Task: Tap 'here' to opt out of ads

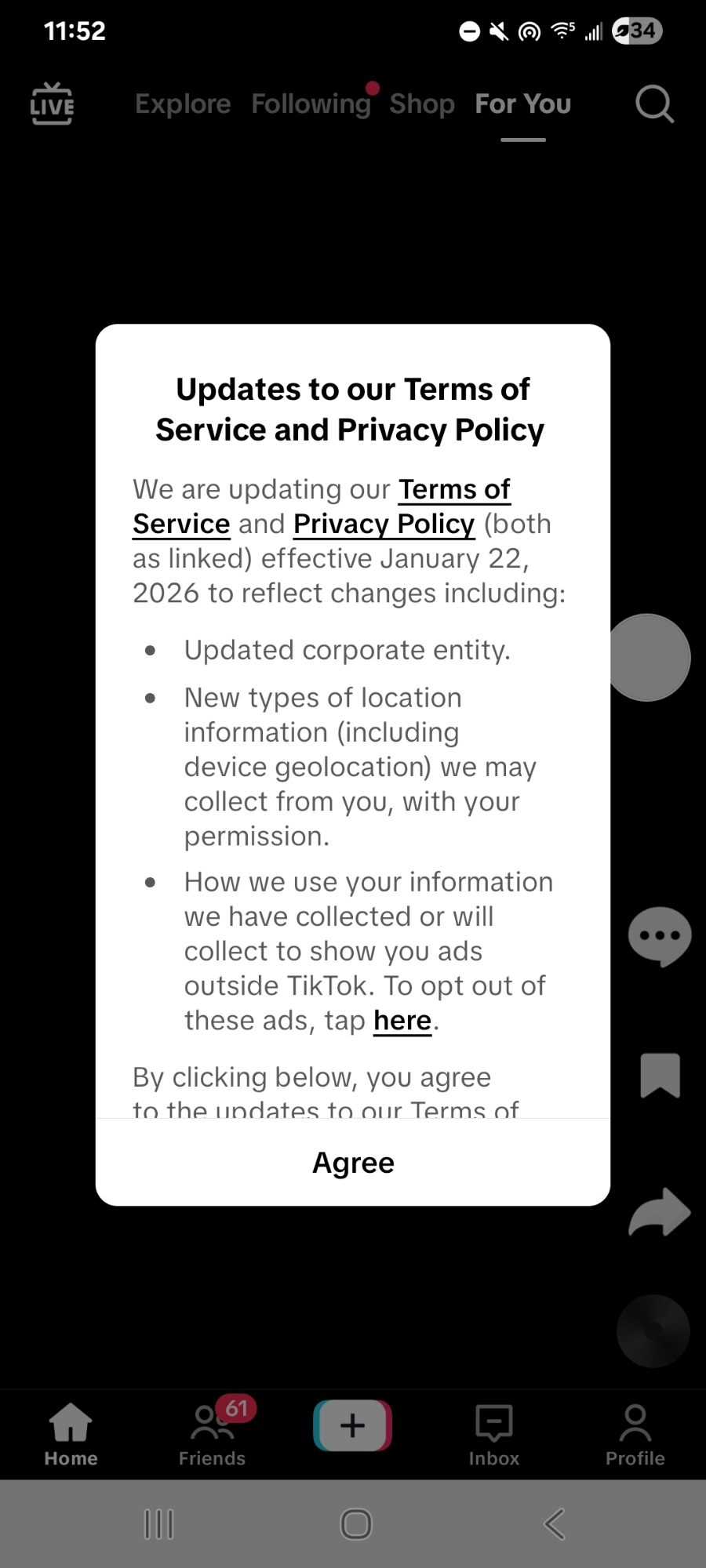Action: [402, 1021]
